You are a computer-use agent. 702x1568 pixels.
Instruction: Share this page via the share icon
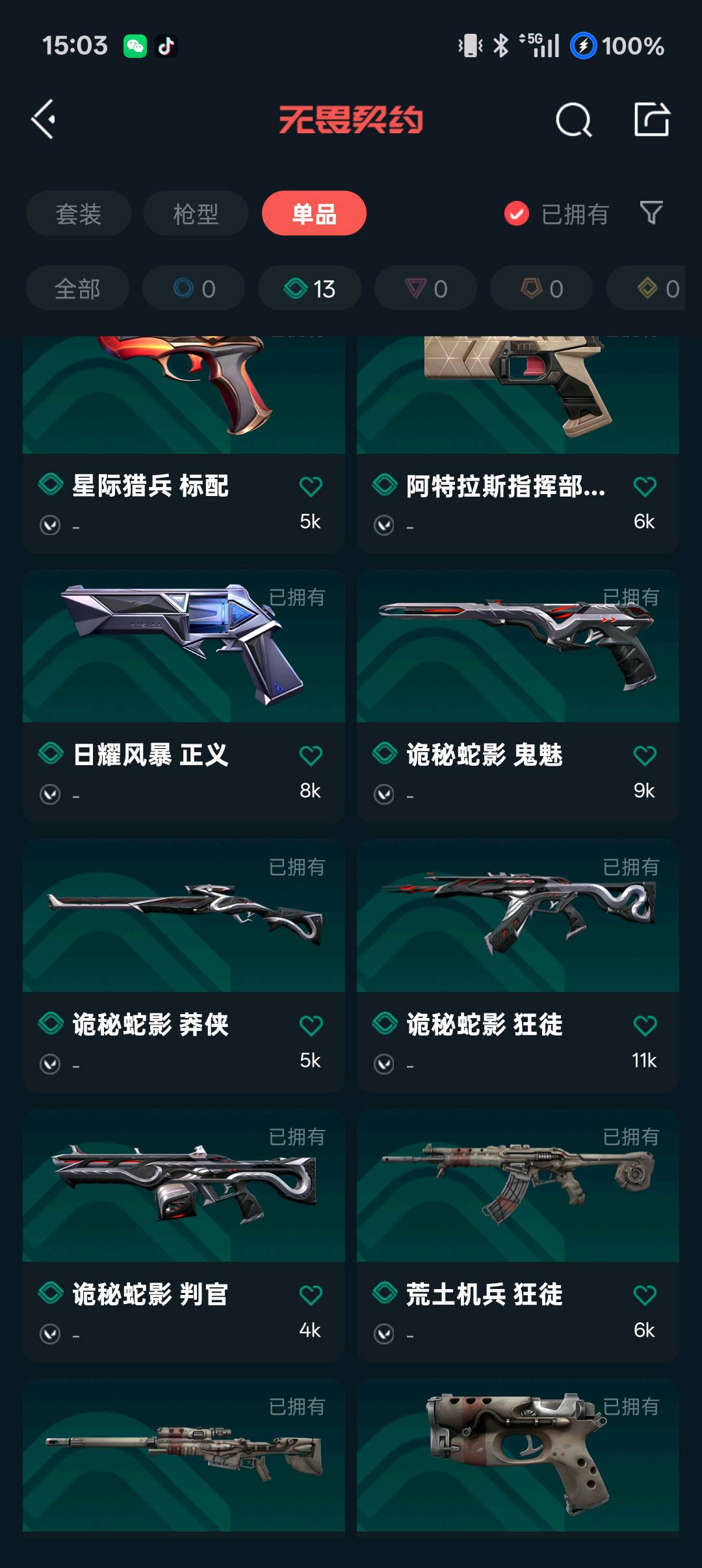[651, 120]
